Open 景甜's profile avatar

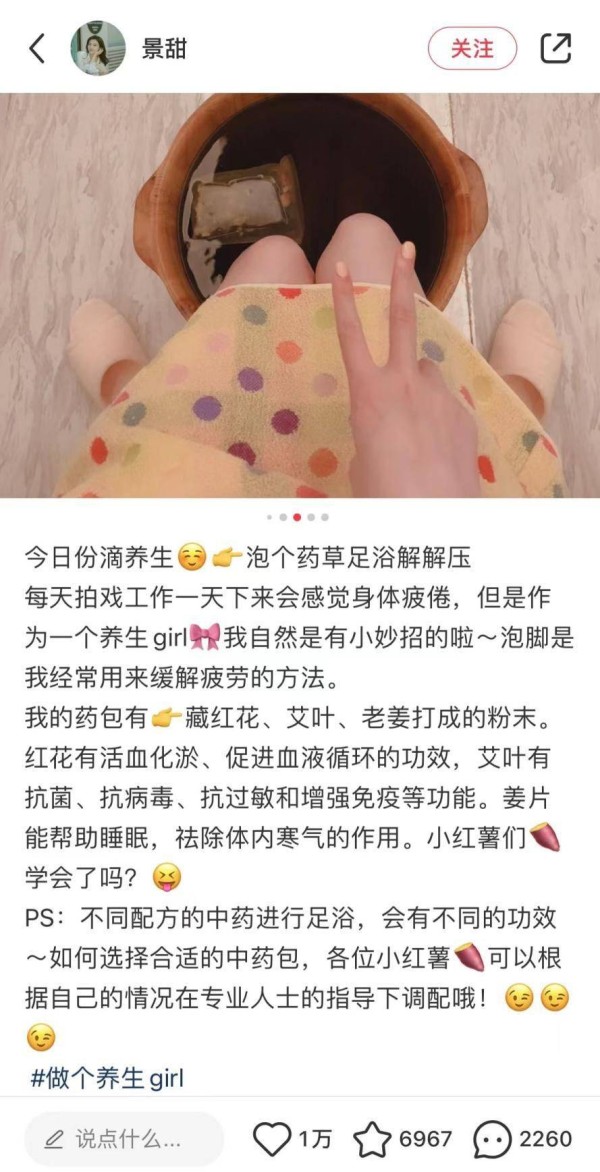pos(98,48)
